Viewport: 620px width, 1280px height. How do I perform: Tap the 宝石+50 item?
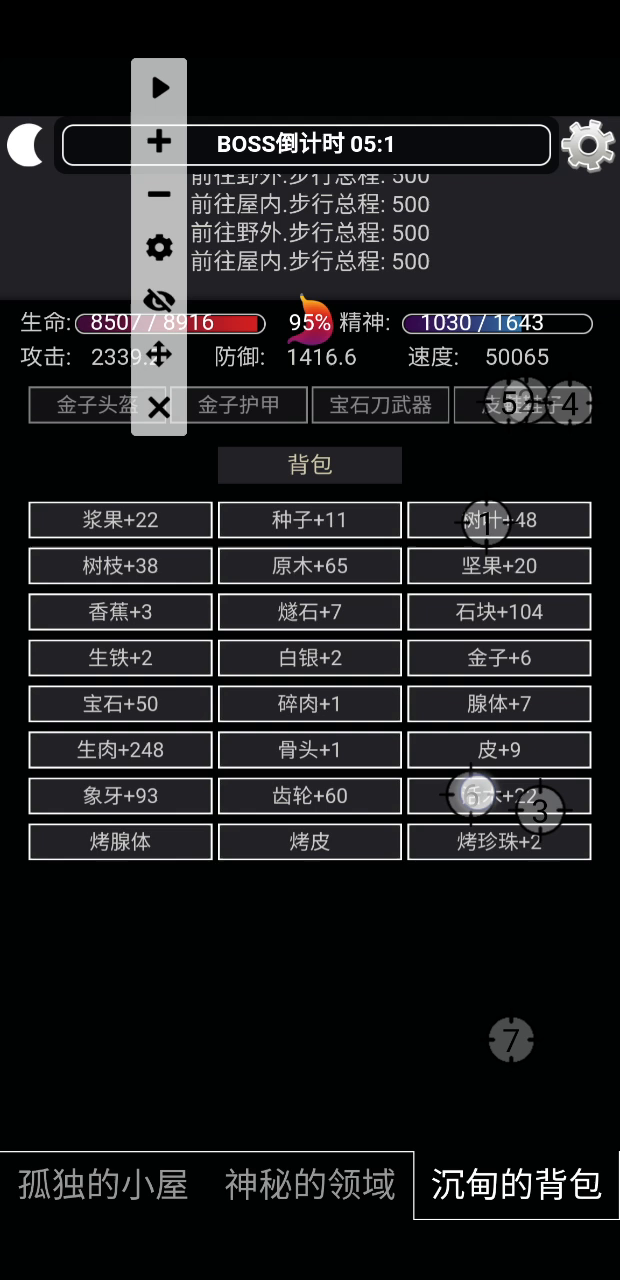(120, 704)
